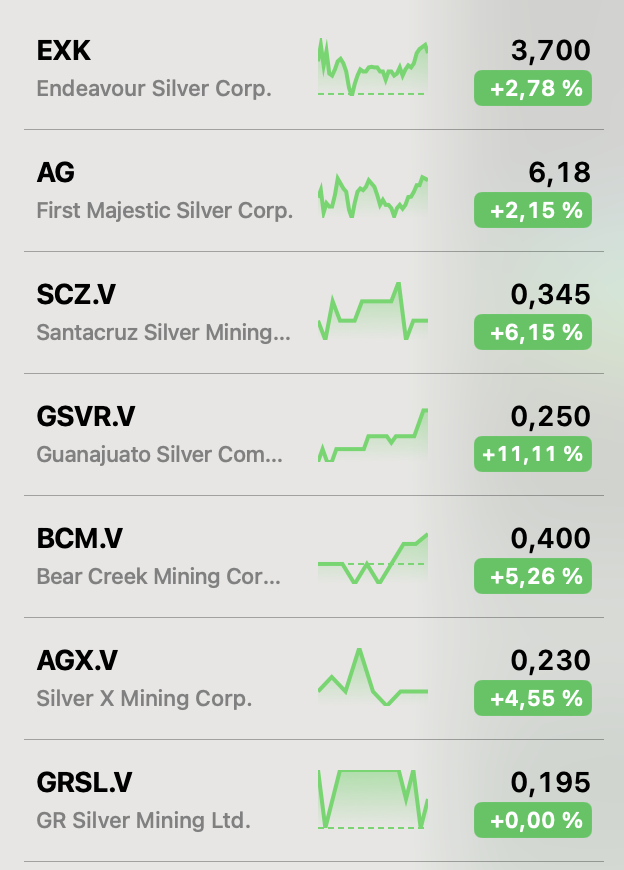Viewport: 624px width, 870px height.
Task: Toggle the +2,15 % badge for AG
Action: click(533, 211)
